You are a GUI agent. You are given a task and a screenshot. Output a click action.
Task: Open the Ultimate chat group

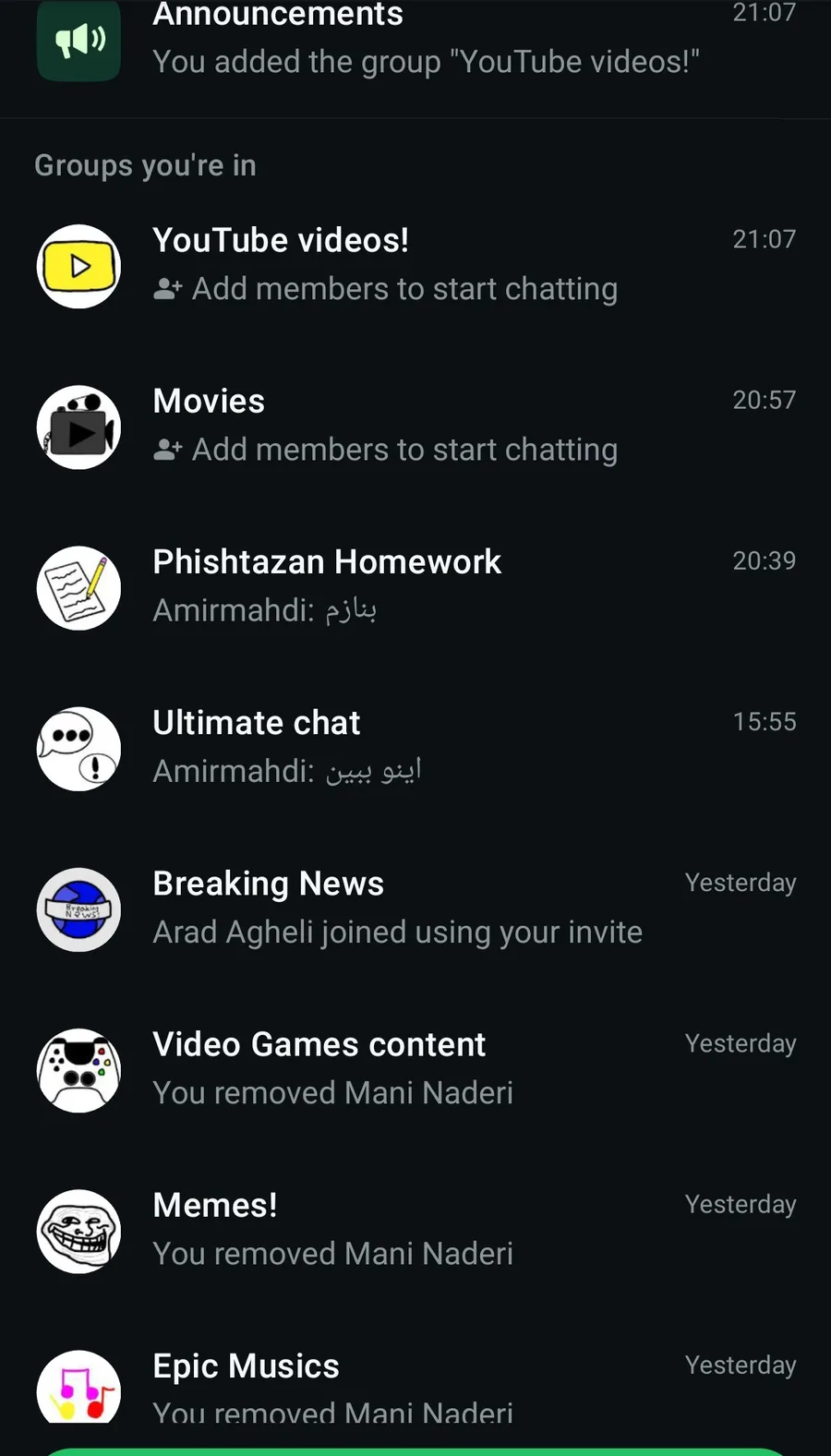tap(415, 748)
